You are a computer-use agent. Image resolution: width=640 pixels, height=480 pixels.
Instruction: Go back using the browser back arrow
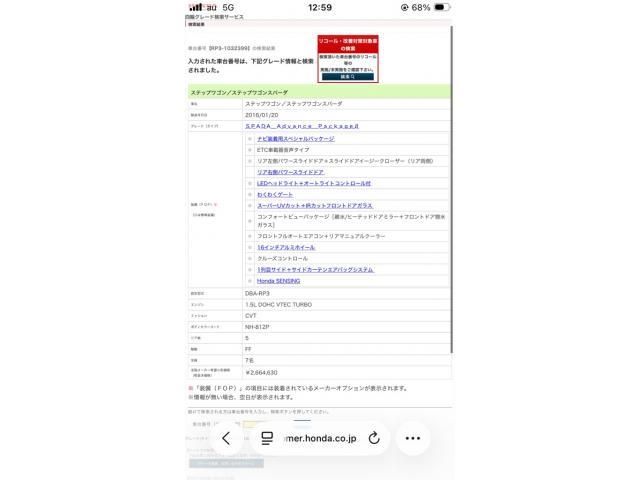click(x=227, y=438)
